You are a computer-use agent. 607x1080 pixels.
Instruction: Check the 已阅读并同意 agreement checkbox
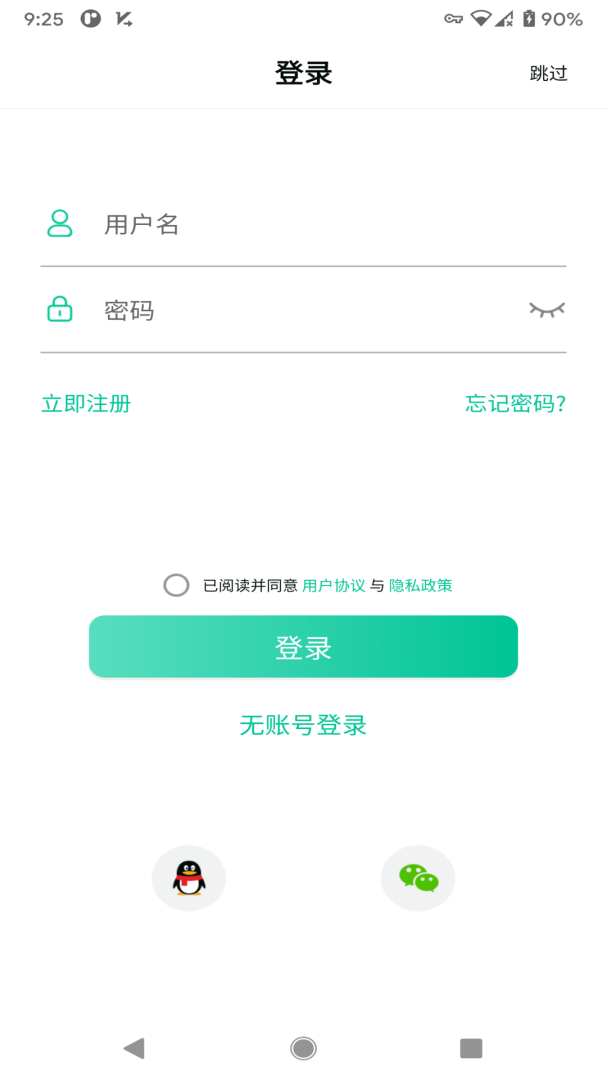[x=176, y=585]
